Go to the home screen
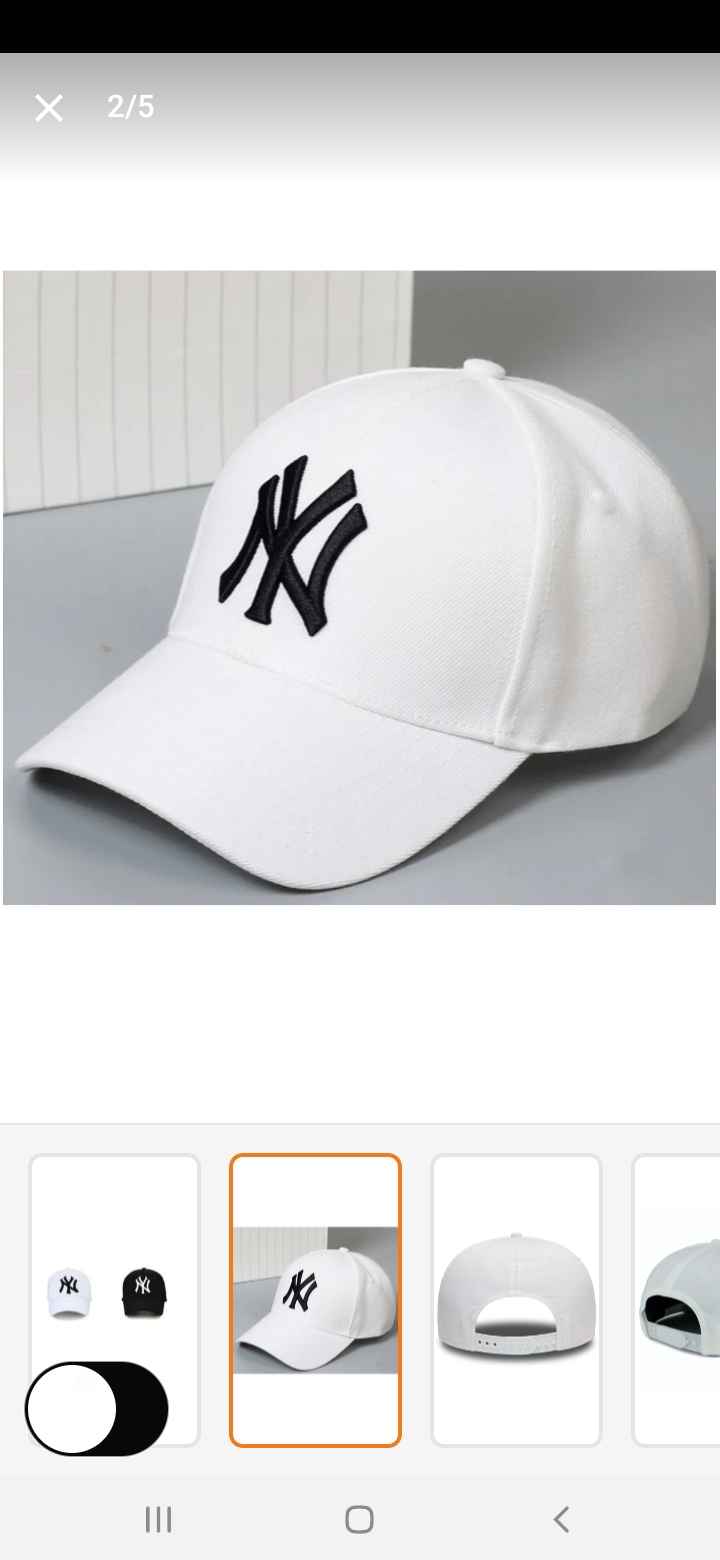Viewport: 720px width, 1560px height. pos(359,1520)
